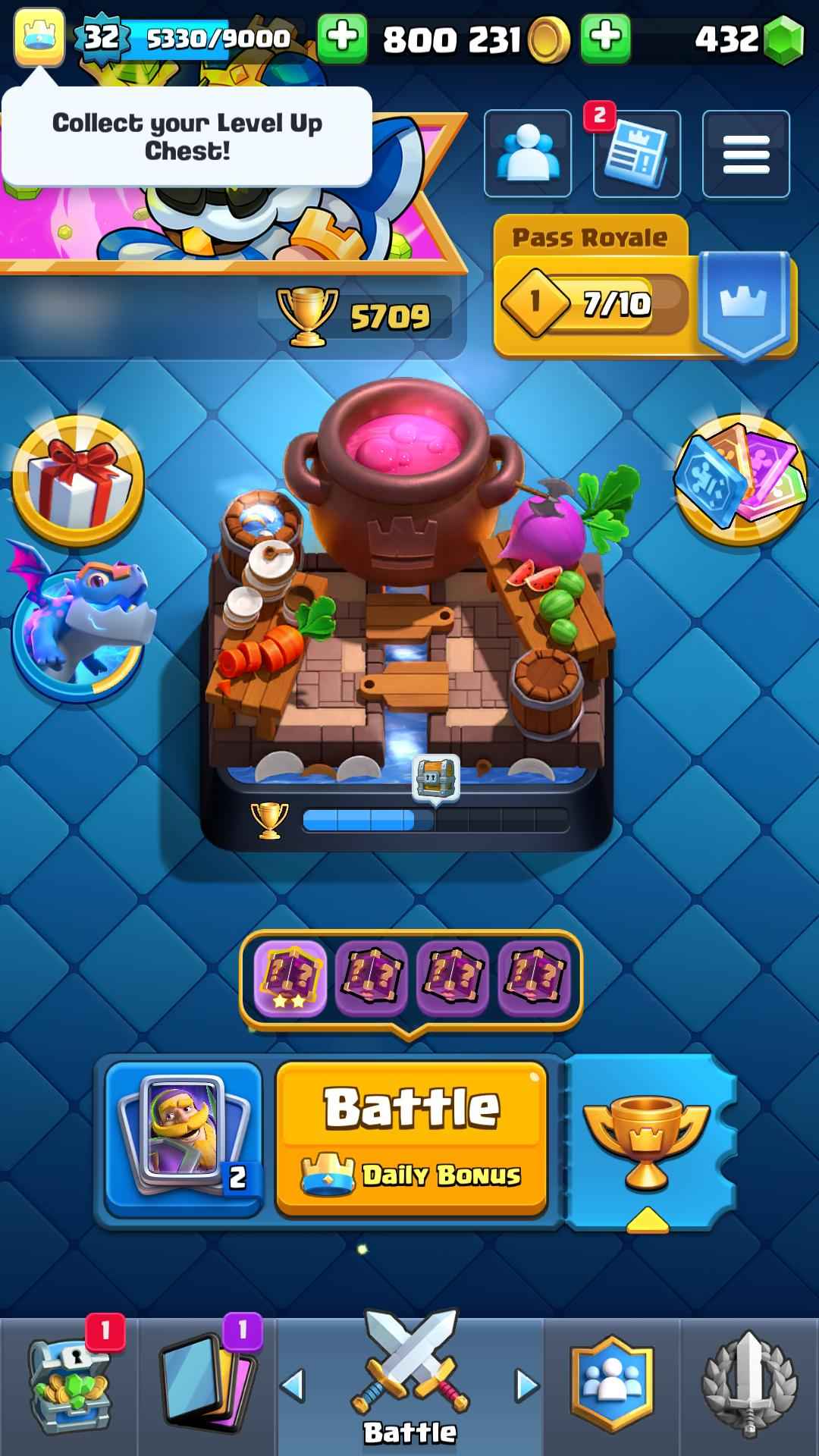
Task: Switch to the Cards tab
Action: (206, 1386)
